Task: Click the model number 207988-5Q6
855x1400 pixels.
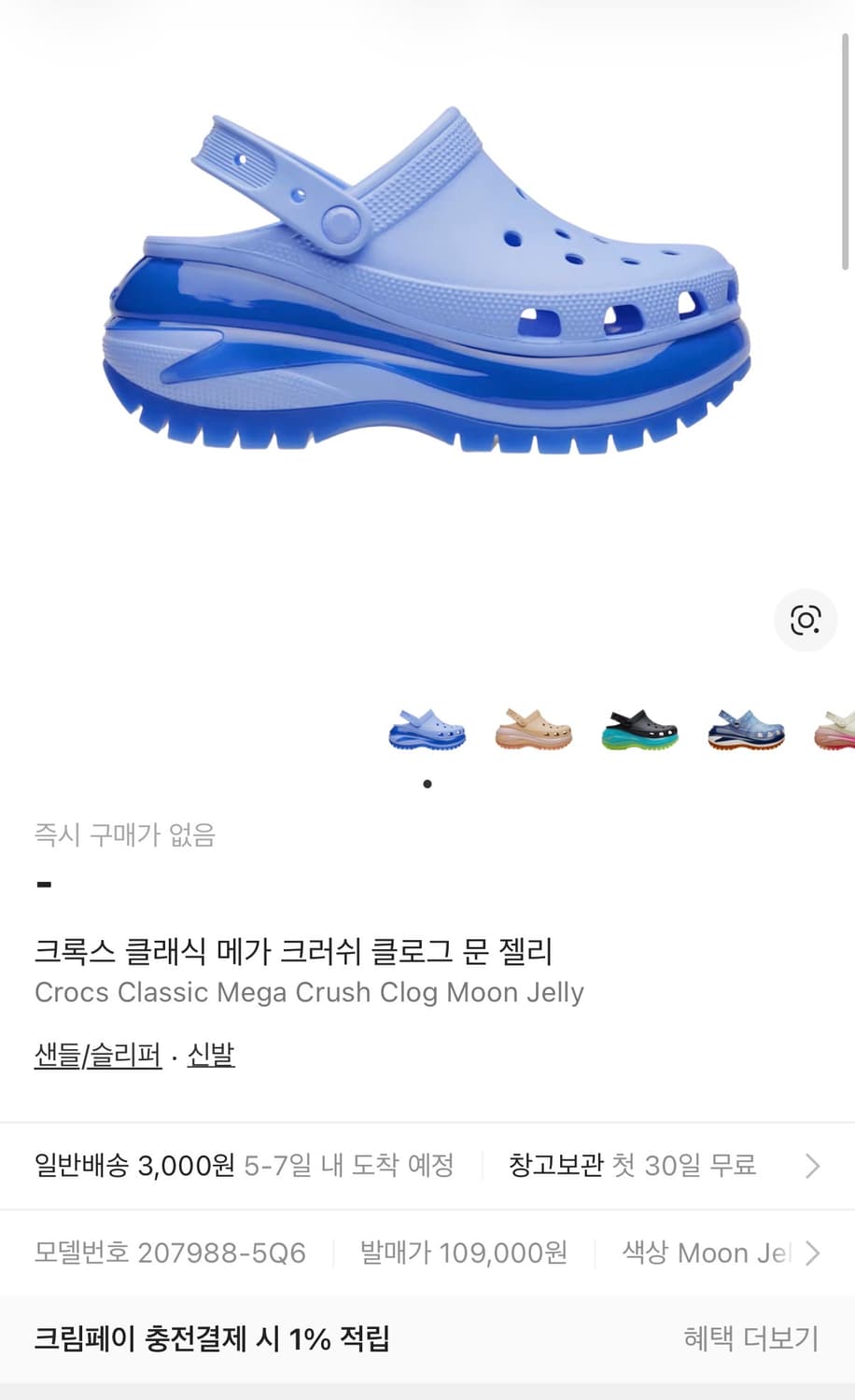Action: click(x=170, y=1253)
